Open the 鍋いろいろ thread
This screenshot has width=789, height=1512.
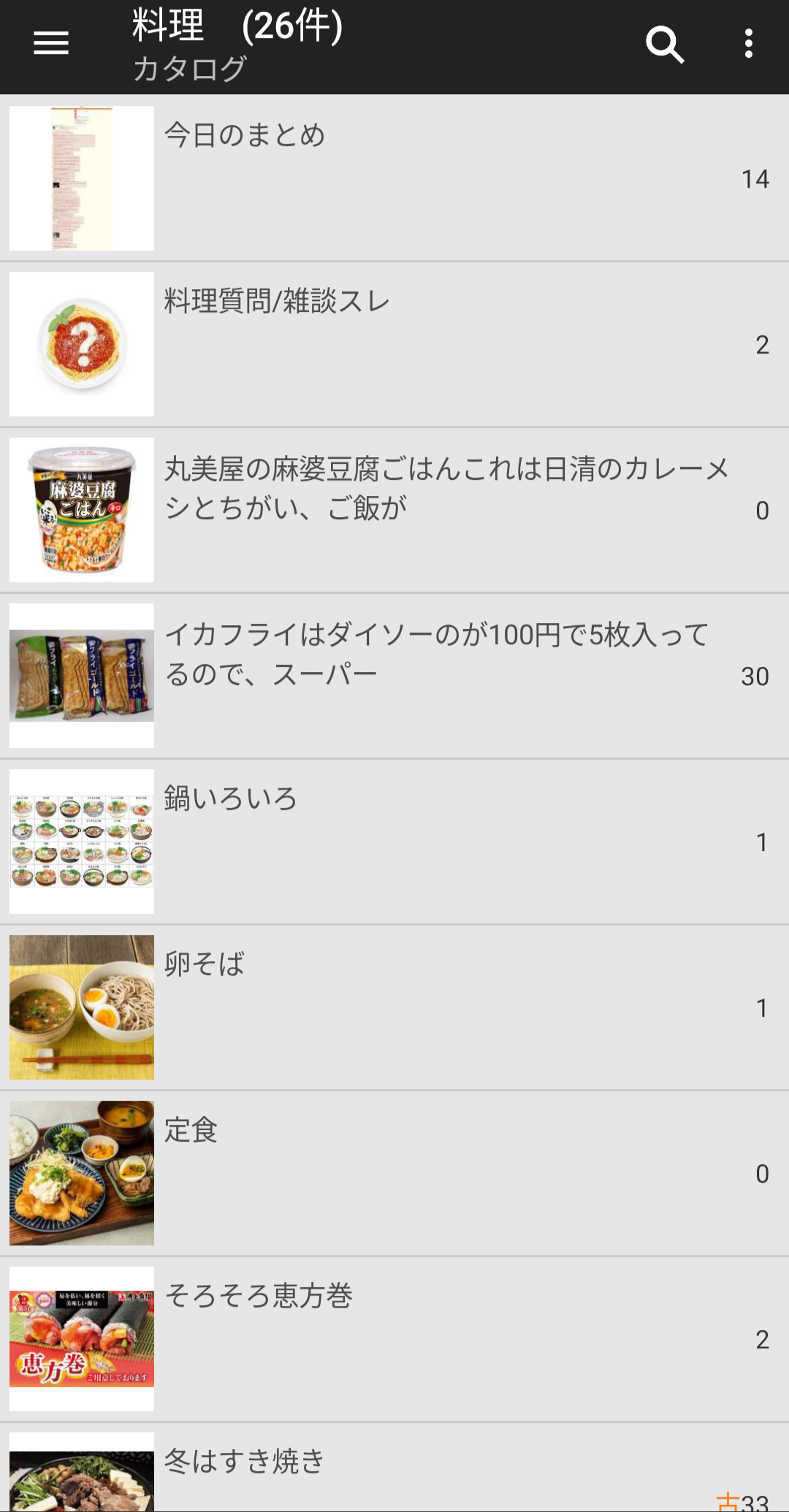(394, 841)
